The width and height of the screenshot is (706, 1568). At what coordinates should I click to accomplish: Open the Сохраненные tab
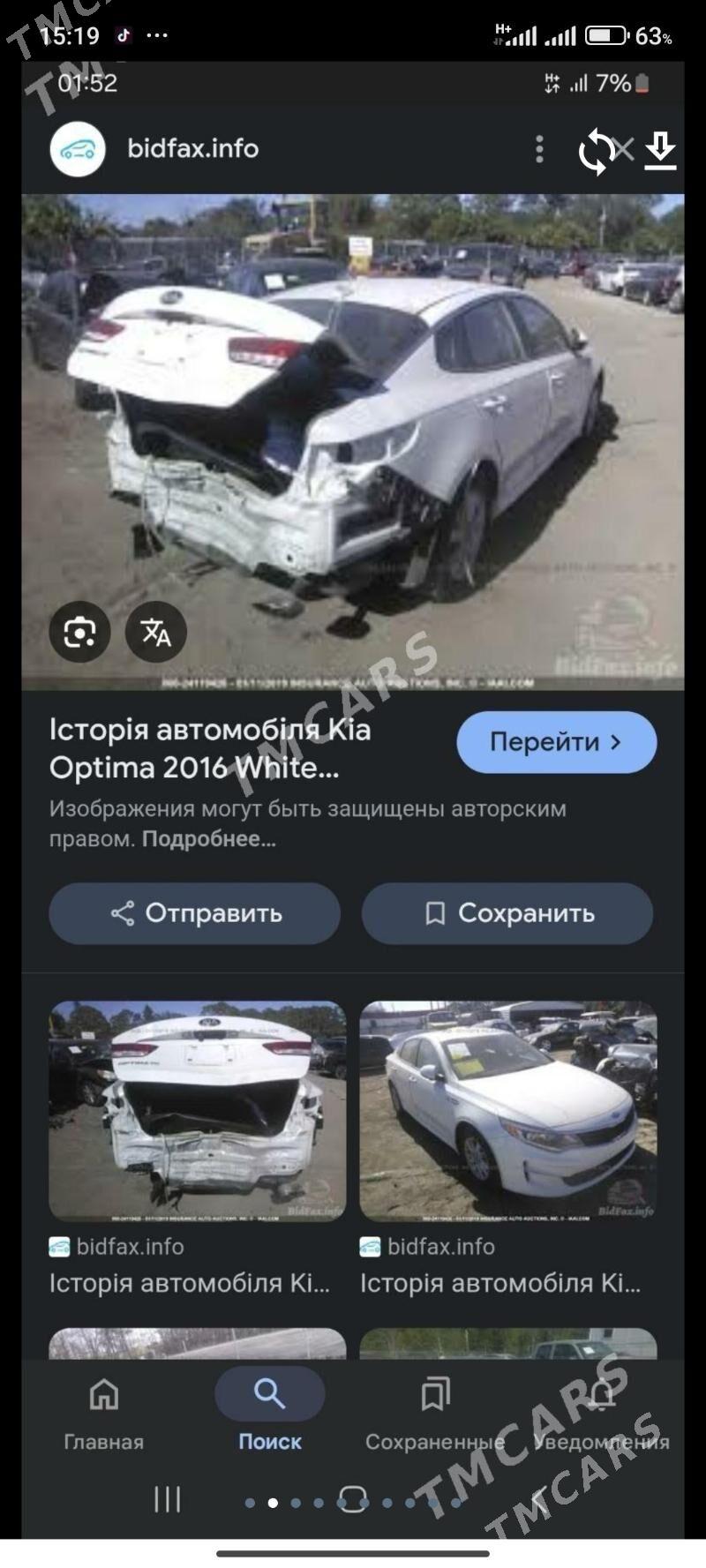(435, 1412)
